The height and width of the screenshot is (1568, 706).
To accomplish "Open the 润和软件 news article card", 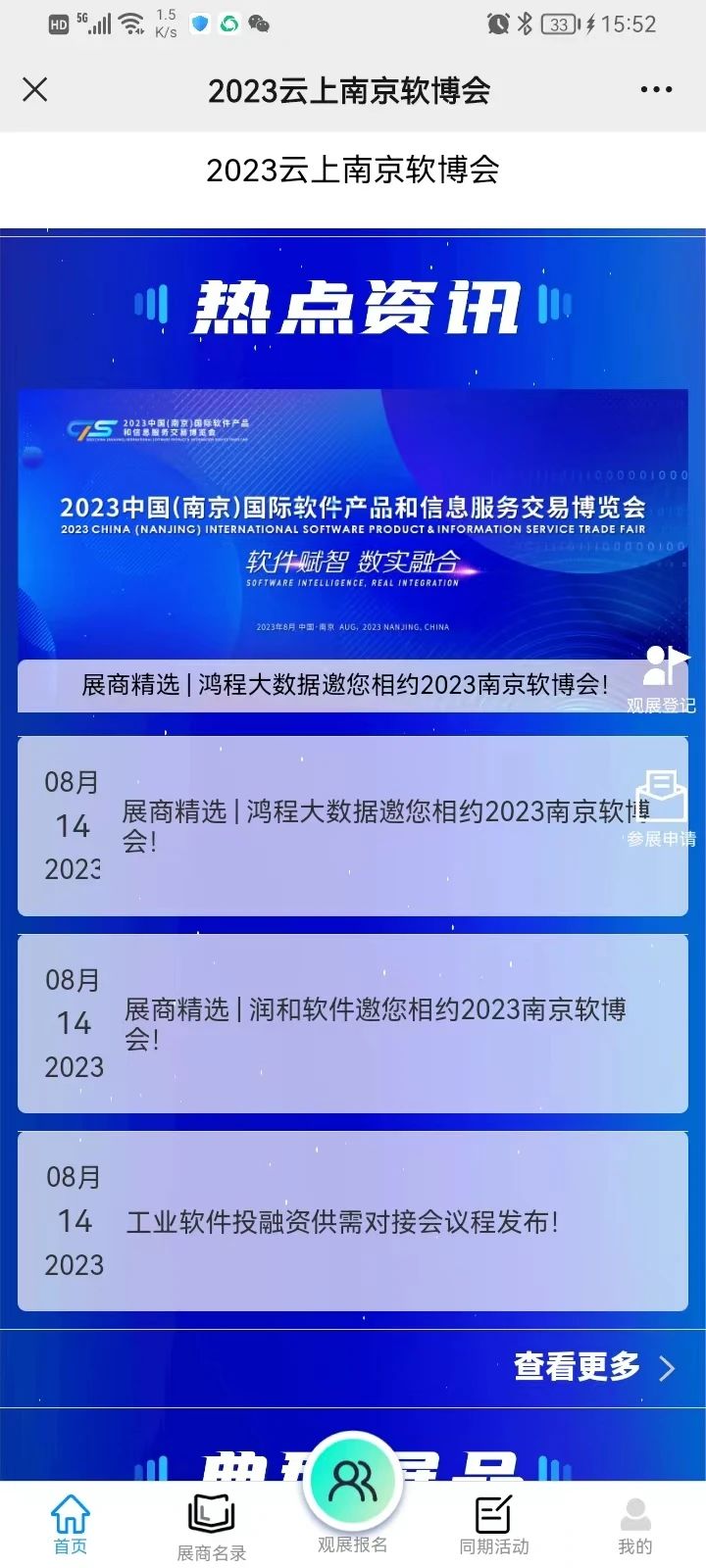I will point(353,1024).
